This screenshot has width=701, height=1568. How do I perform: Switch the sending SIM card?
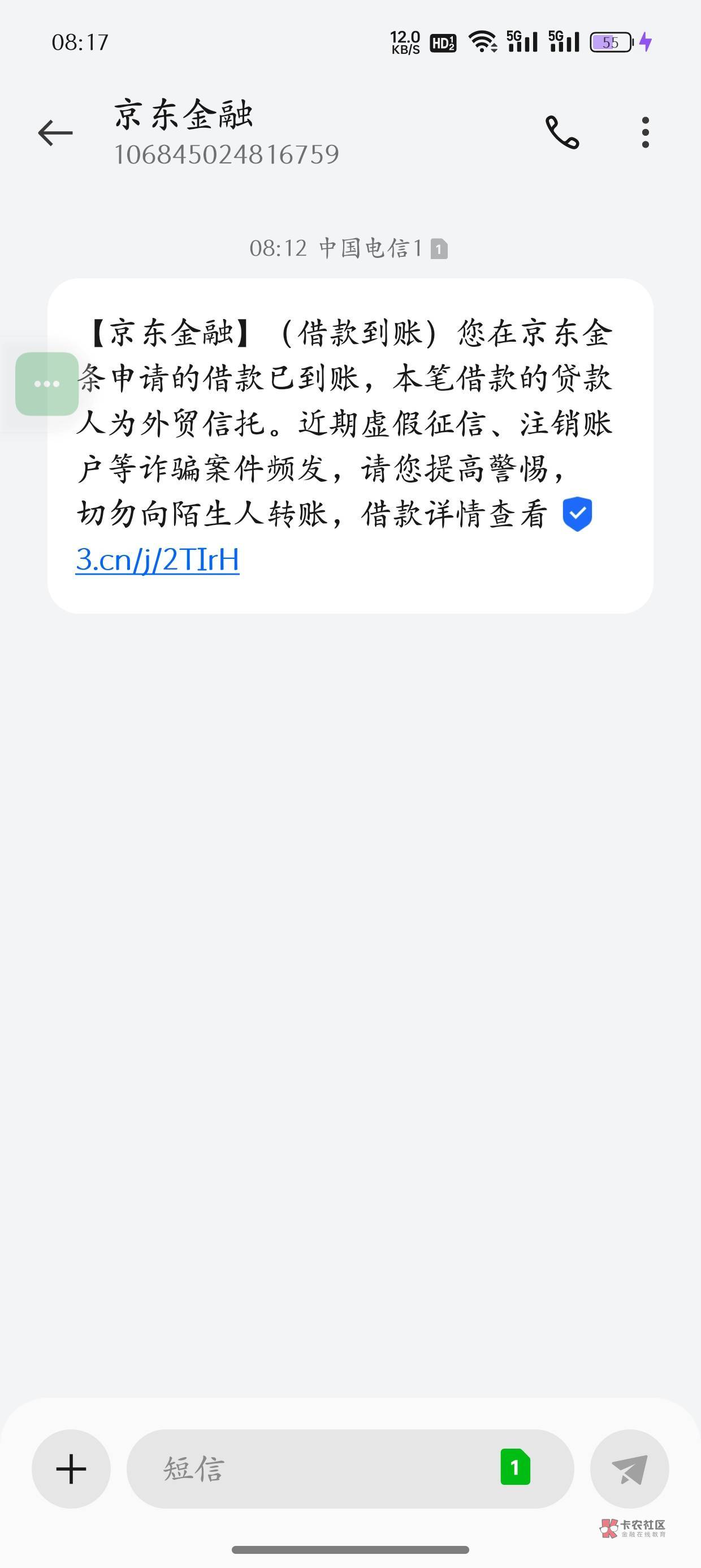point(515,1467)
